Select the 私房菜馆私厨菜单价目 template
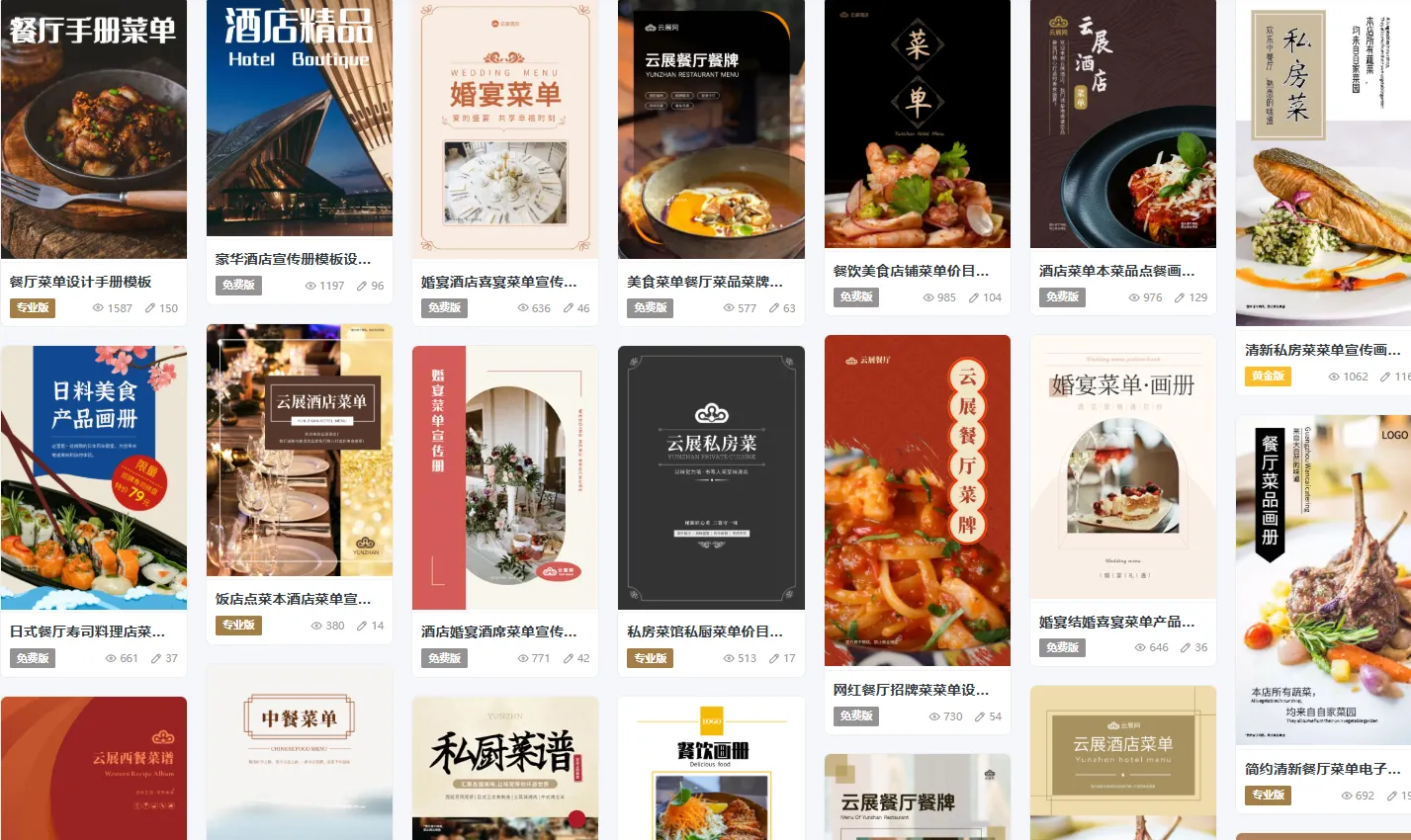1411x840 pixels. 710,479
